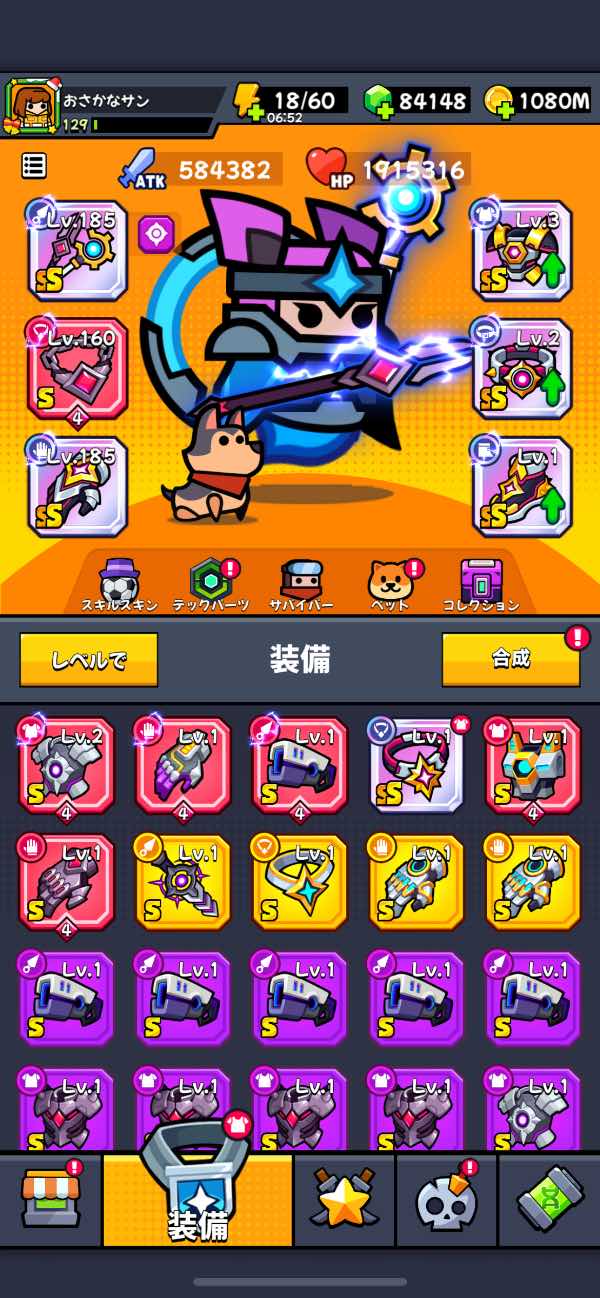This screenshot has width=600, height=1298.
Task: Open スキルスキン skill skins
Action: tap(120, 584)
